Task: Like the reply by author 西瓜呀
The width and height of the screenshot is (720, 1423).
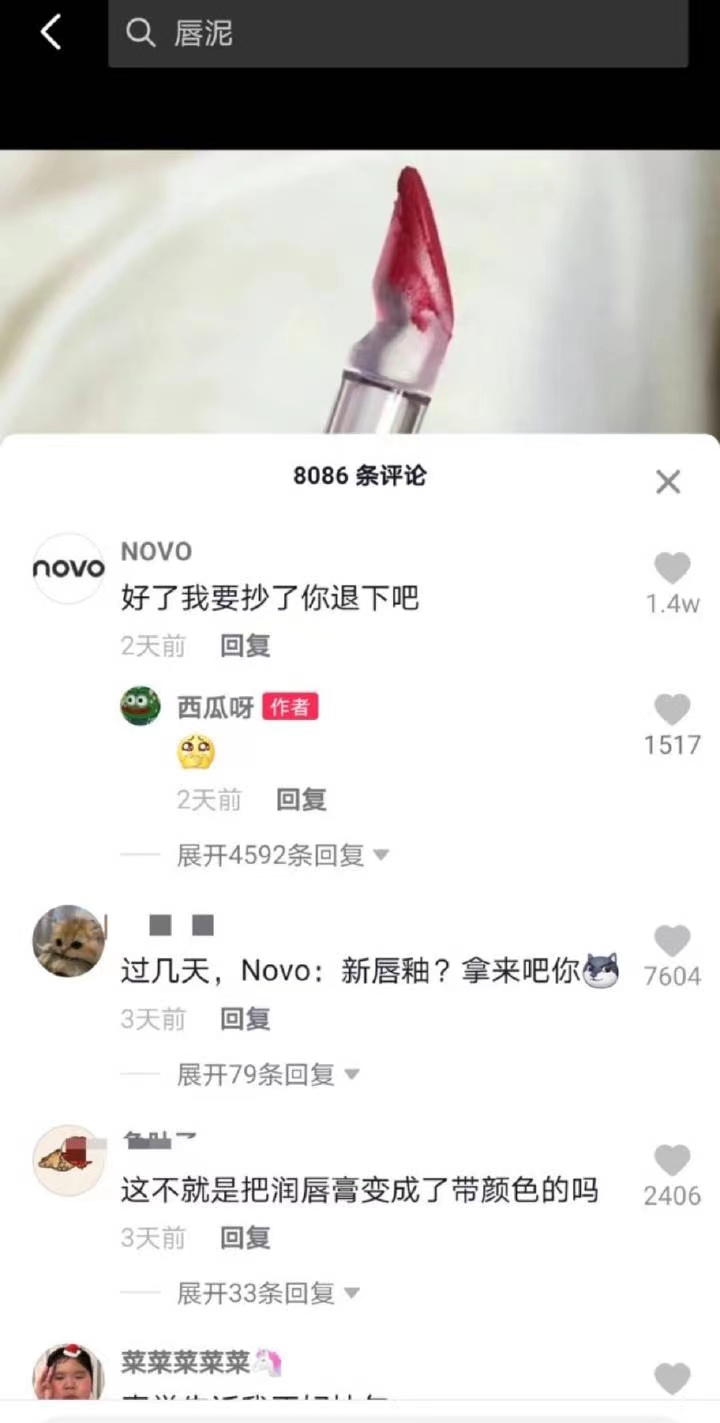Action: 672,711
